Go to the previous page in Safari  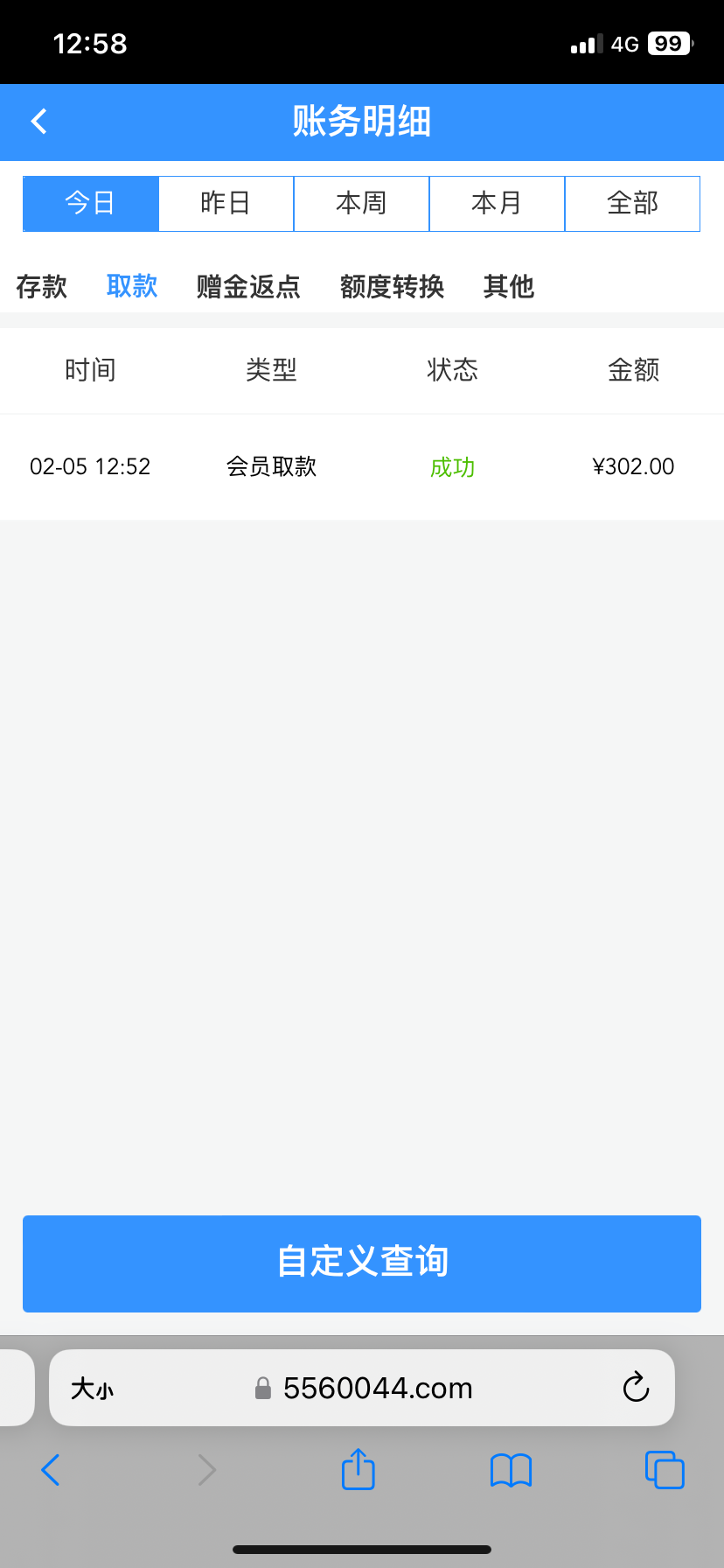click(x=51, y=1470)
